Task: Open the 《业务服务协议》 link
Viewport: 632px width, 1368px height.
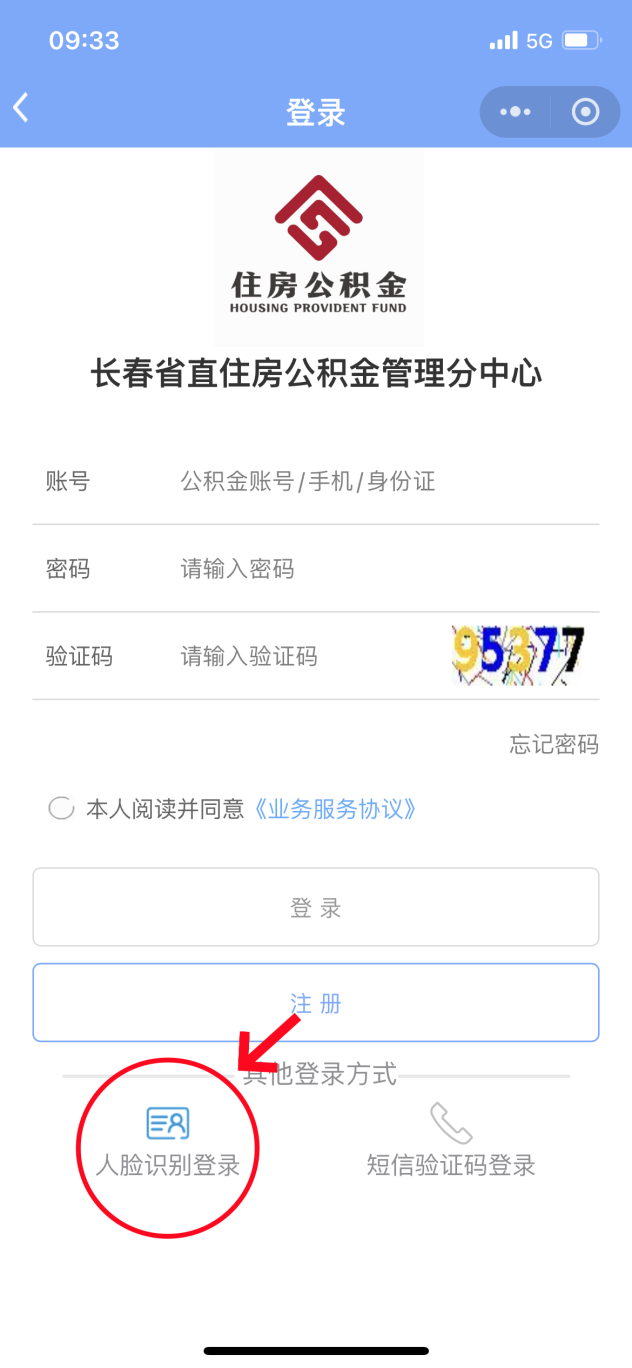Action: coord(331,809)
